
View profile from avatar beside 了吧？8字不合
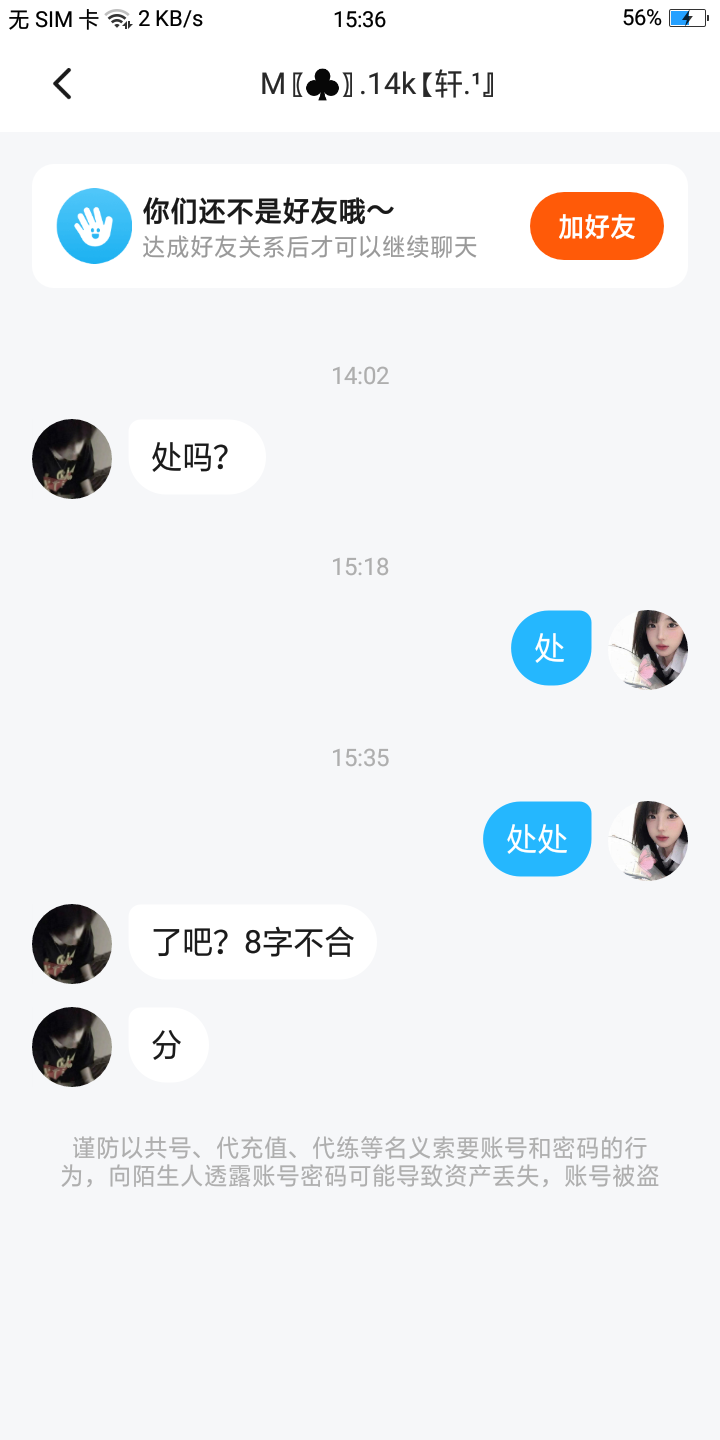72,944
